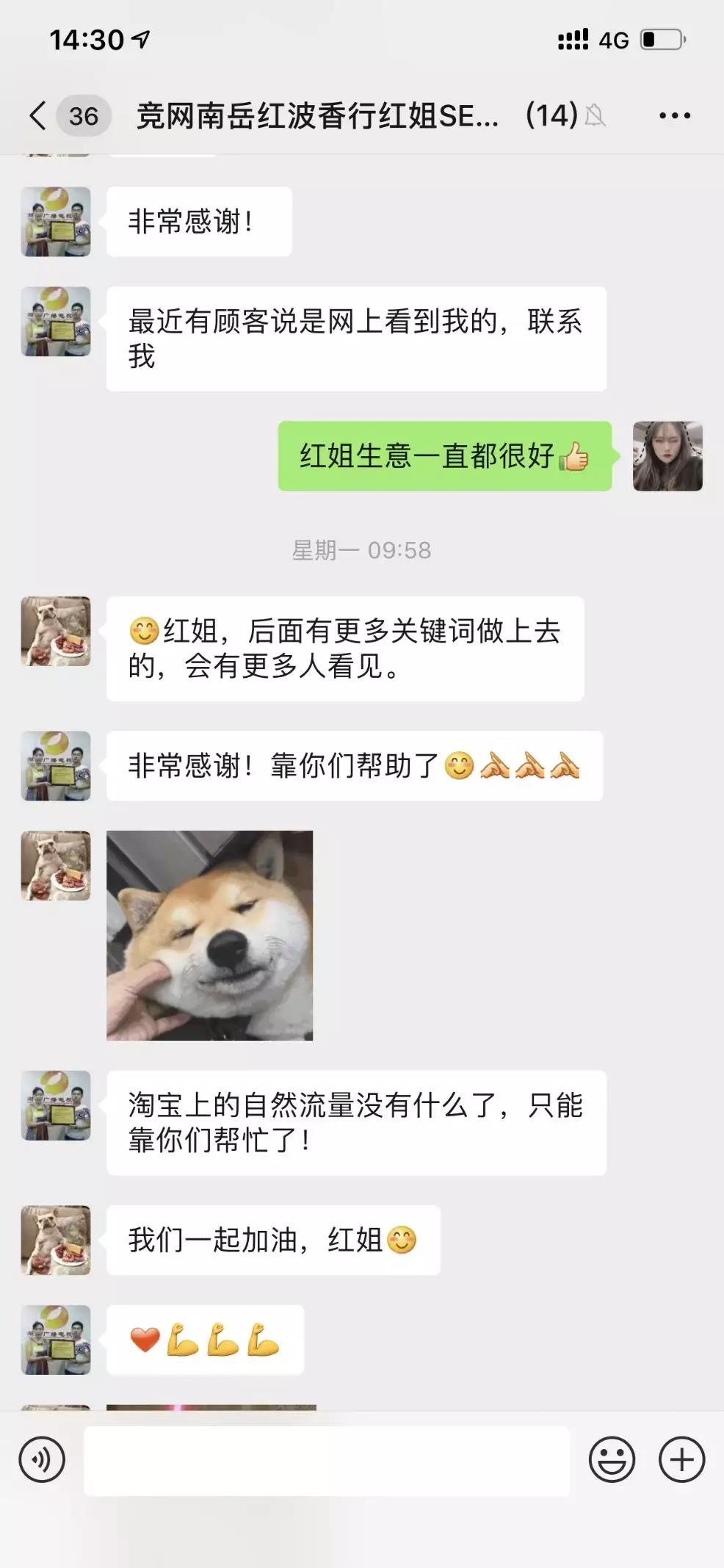Go back to the chat list

38,115
